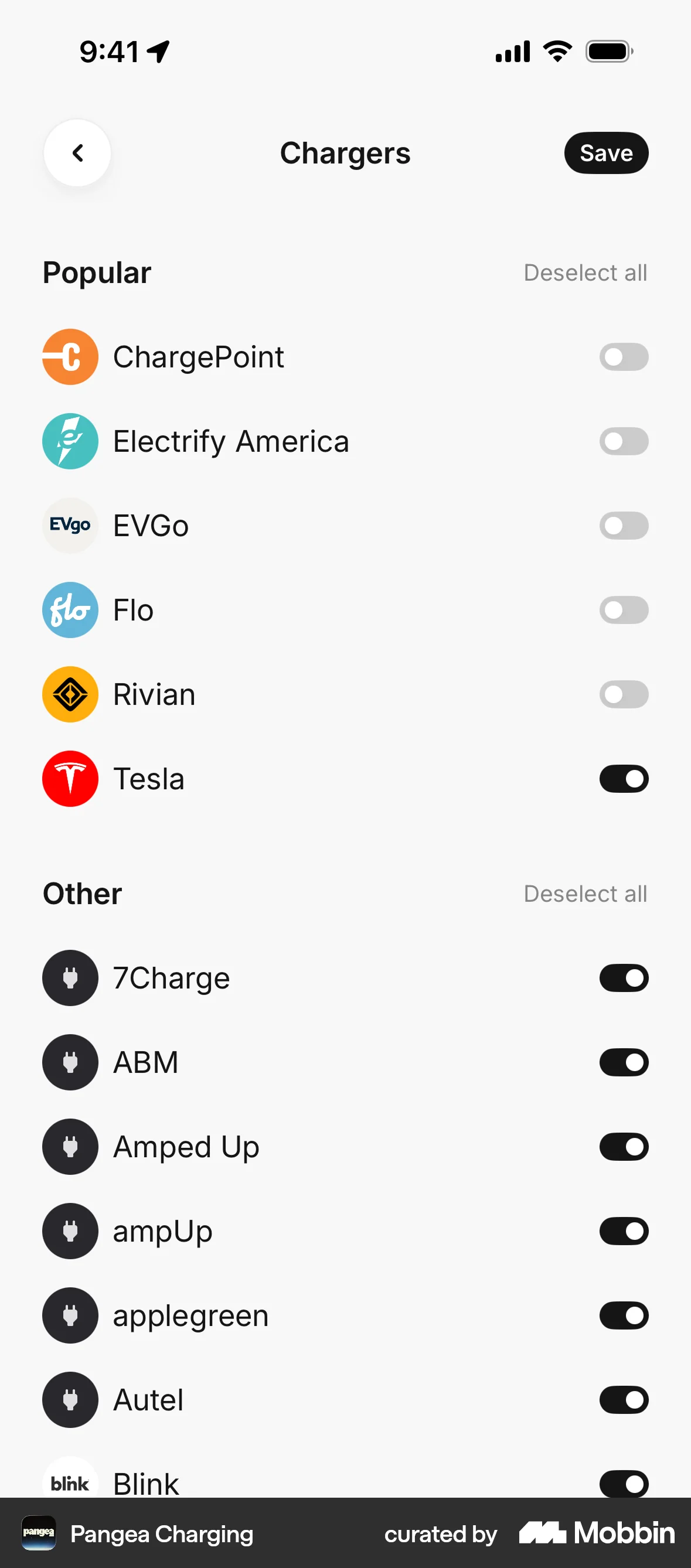Disable the Tesla charger toggle
691x1568 pixels.
[624, 779]
